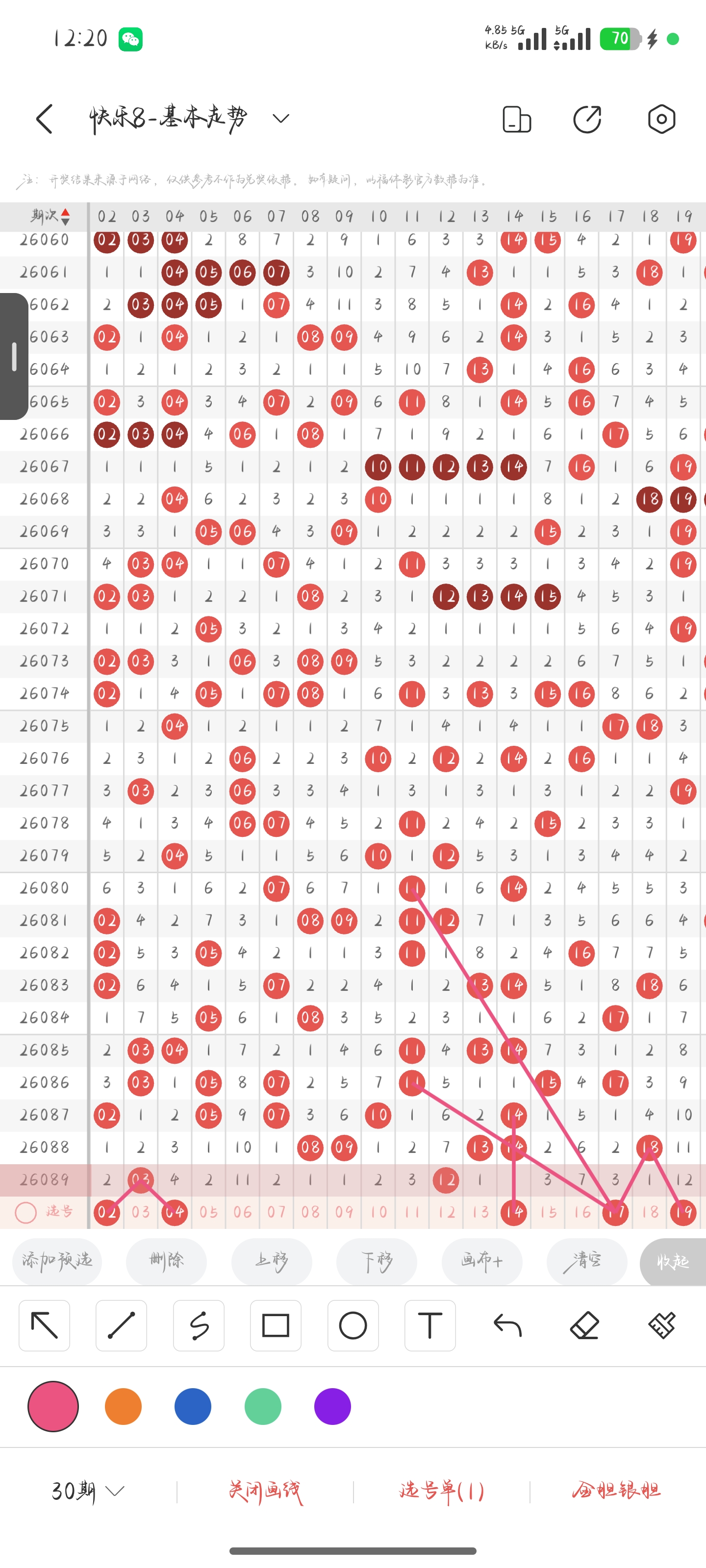
Task: Move selection row down with 下移
Action: (x=377, y=1260)
